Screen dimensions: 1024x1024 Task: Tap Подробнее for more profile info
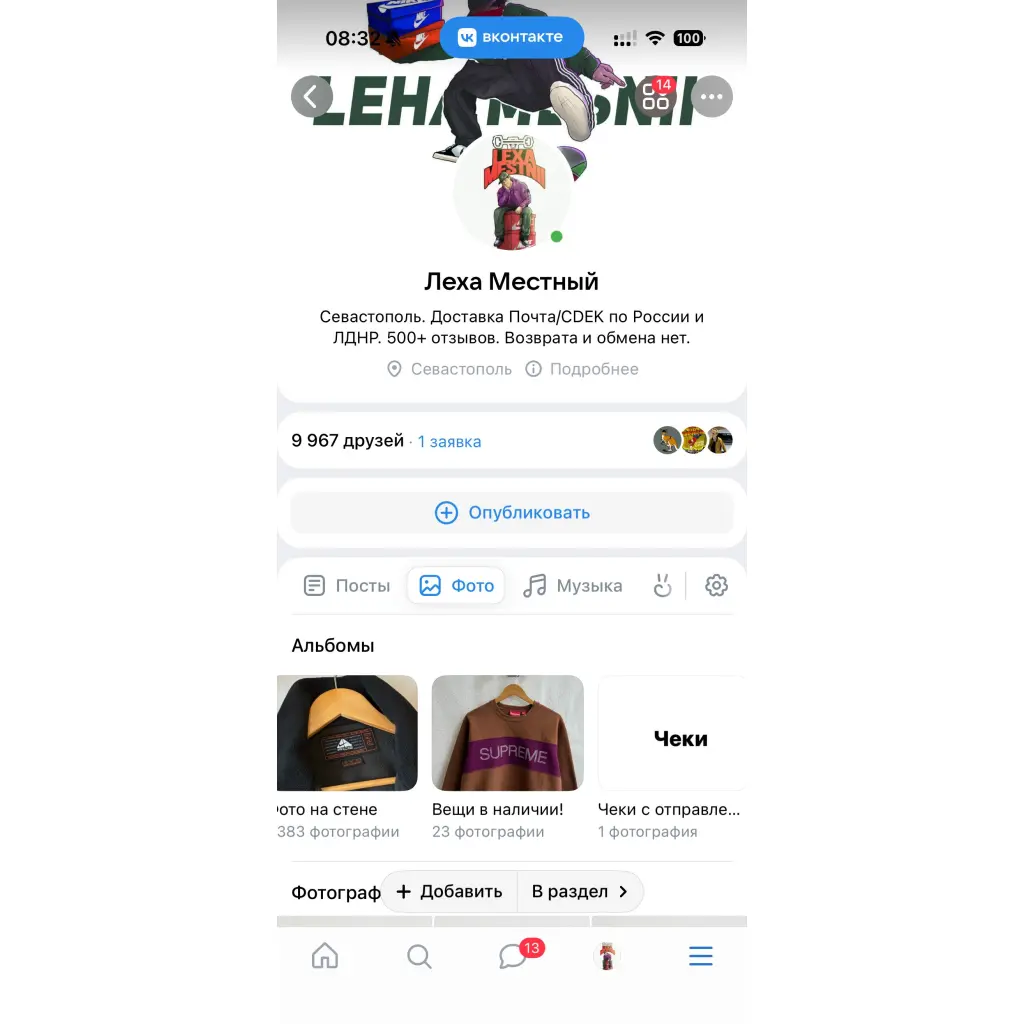[583, 369]
